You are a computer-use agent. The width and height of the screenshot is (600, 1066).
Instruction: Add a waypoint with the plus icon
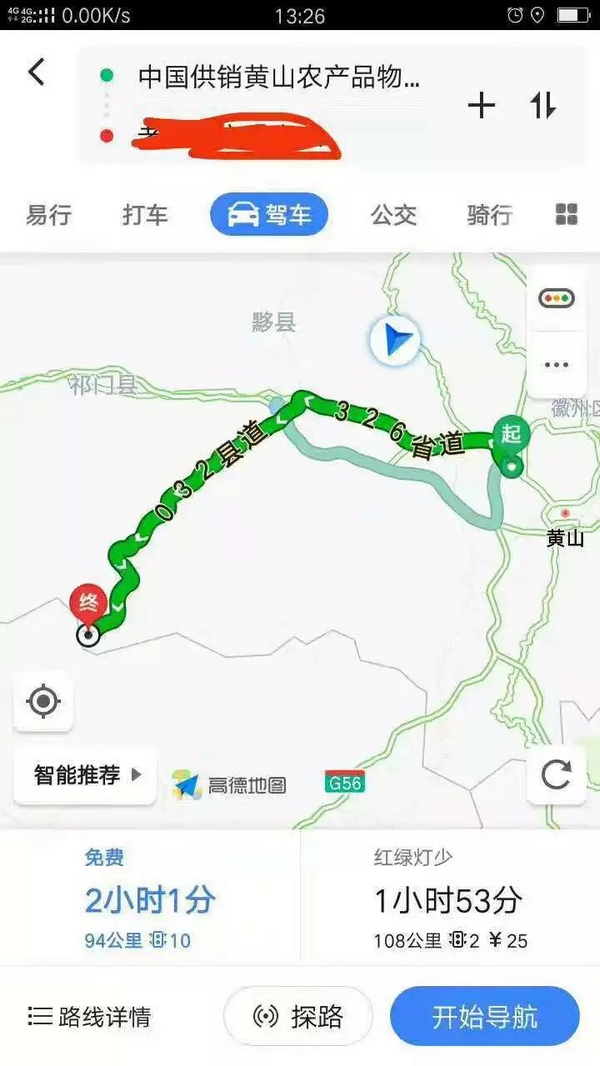481,105
